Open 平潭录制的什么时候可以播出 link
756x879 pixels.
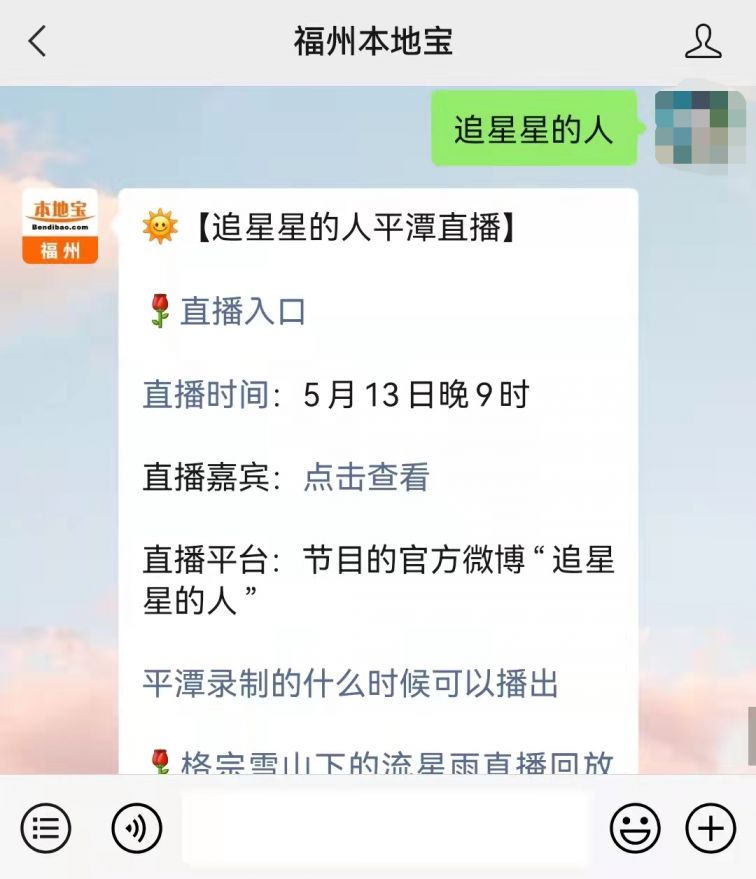pyautogui.click(x=350, y=684)
